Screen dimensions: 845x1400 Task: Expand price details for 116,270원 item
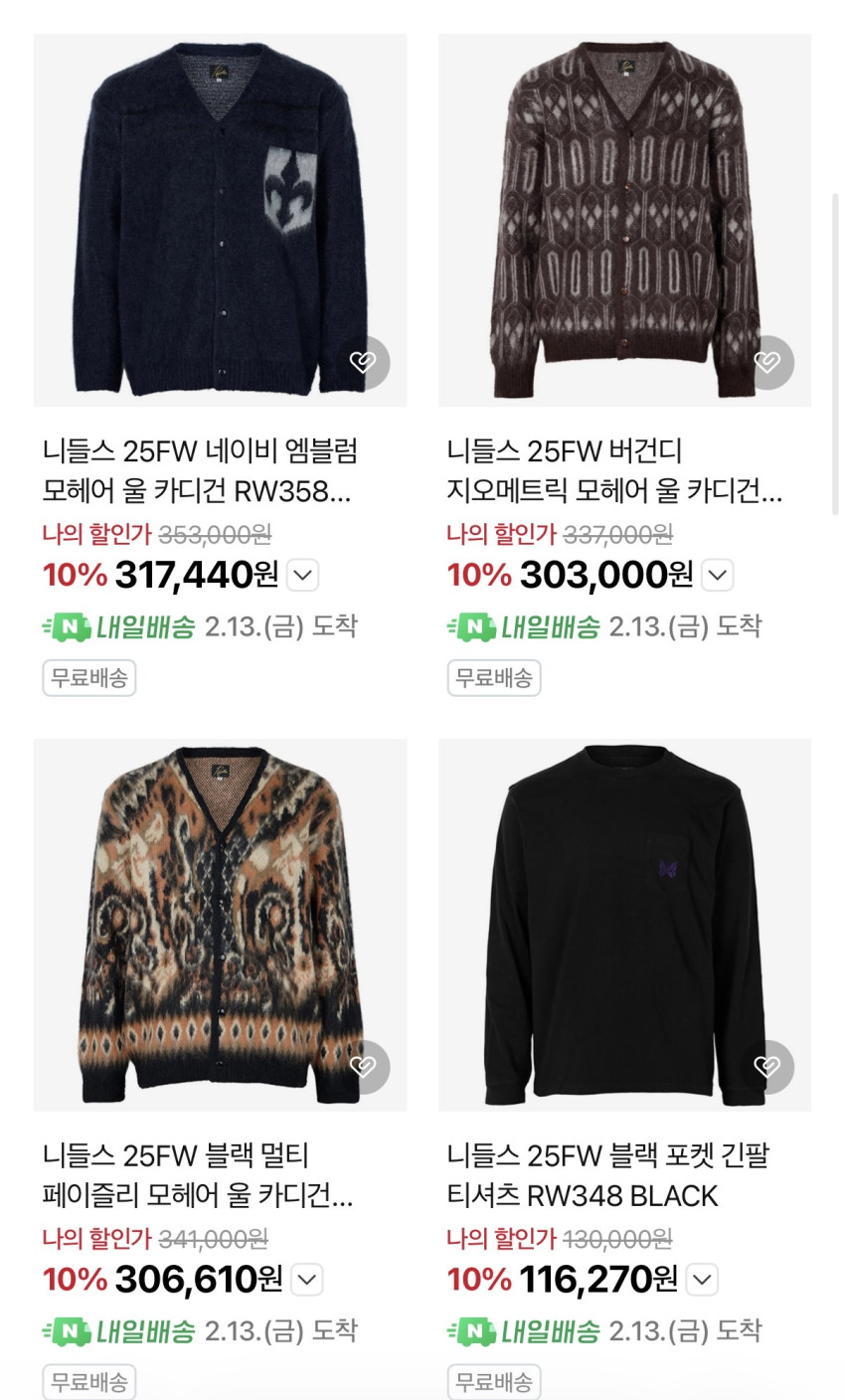point(702,1280)
